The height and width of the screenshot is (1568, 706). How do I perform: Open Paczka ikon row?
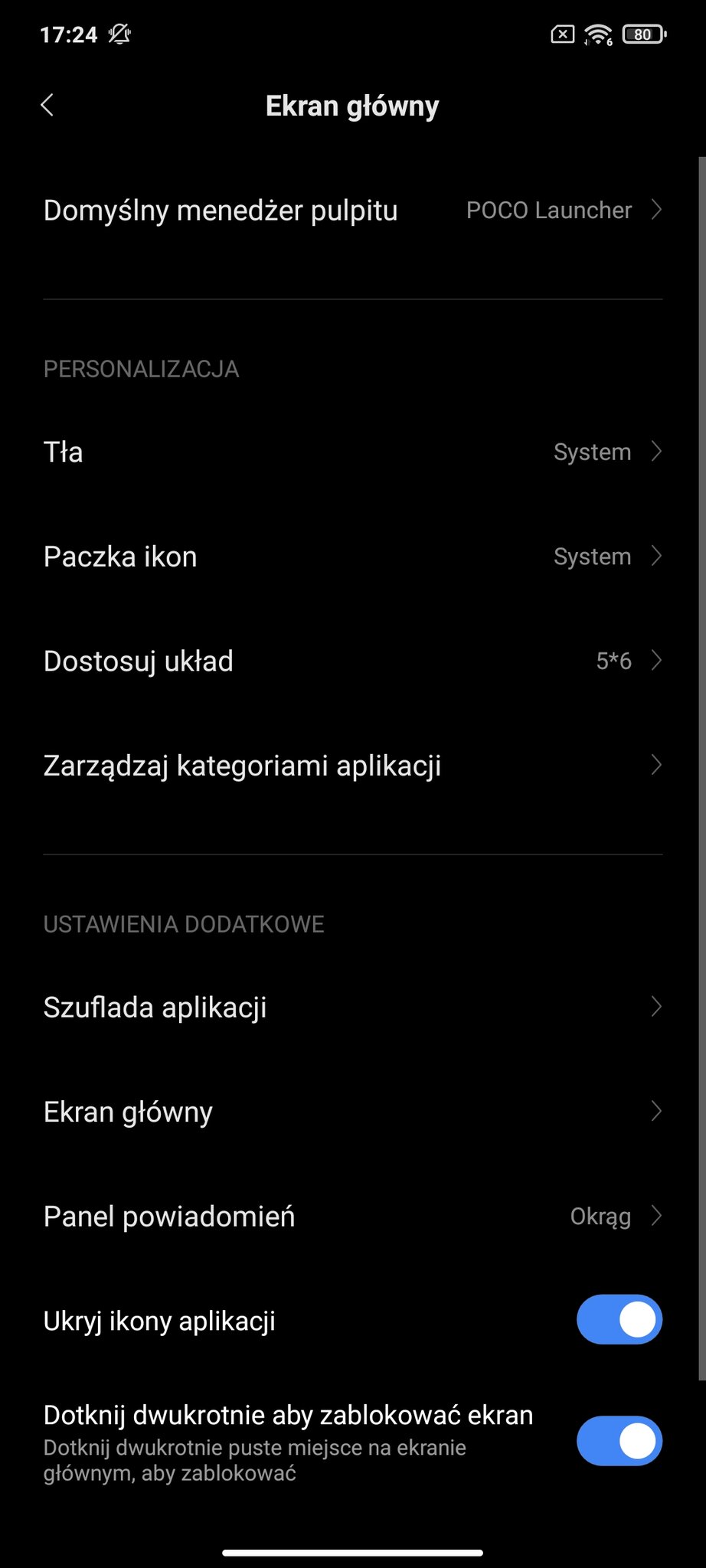[353, 557]
